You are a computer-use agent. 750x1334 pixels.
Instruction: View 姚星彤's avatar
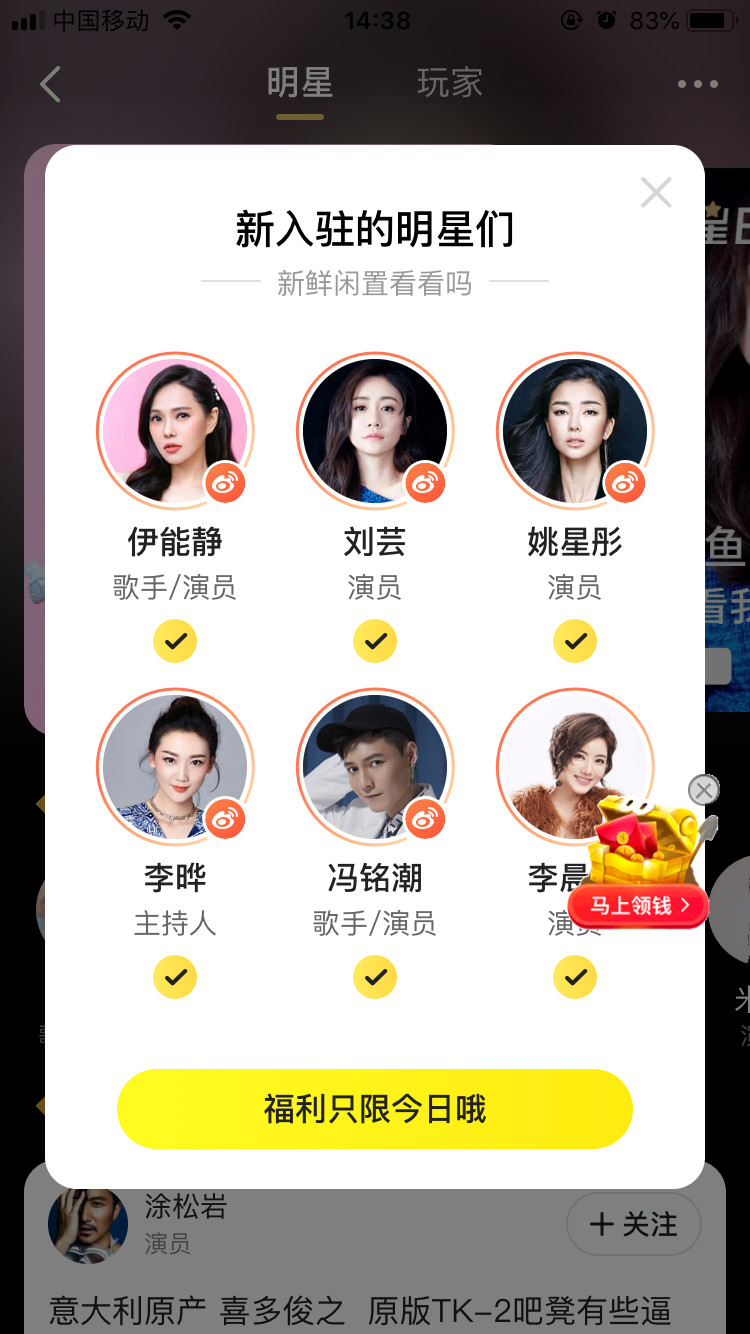(x=575, y=430)
